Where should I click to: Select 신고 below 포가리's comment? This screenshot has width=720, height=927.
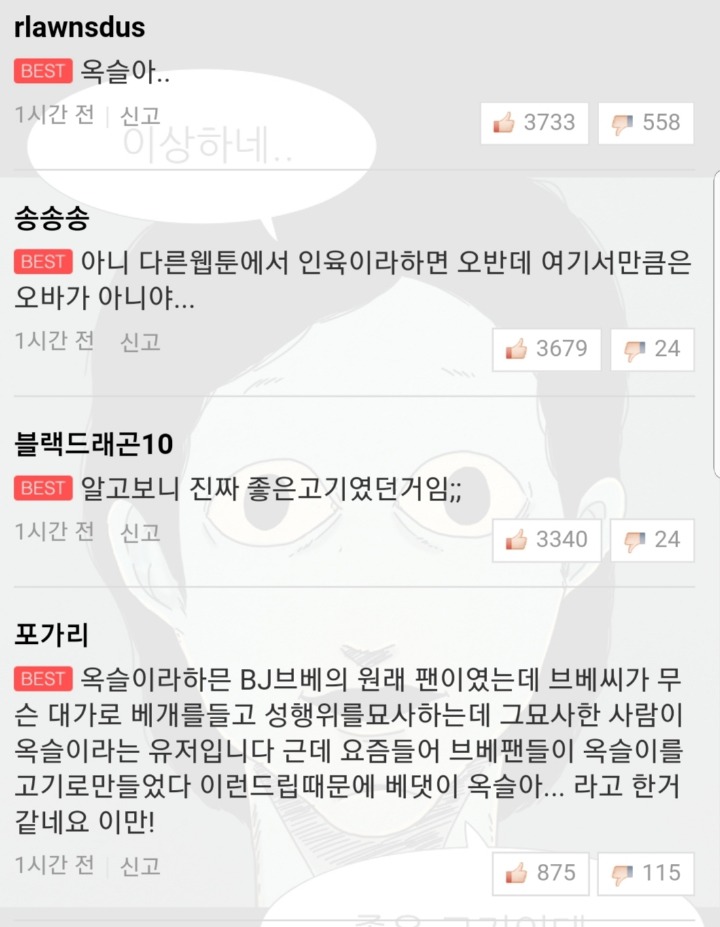140,865
